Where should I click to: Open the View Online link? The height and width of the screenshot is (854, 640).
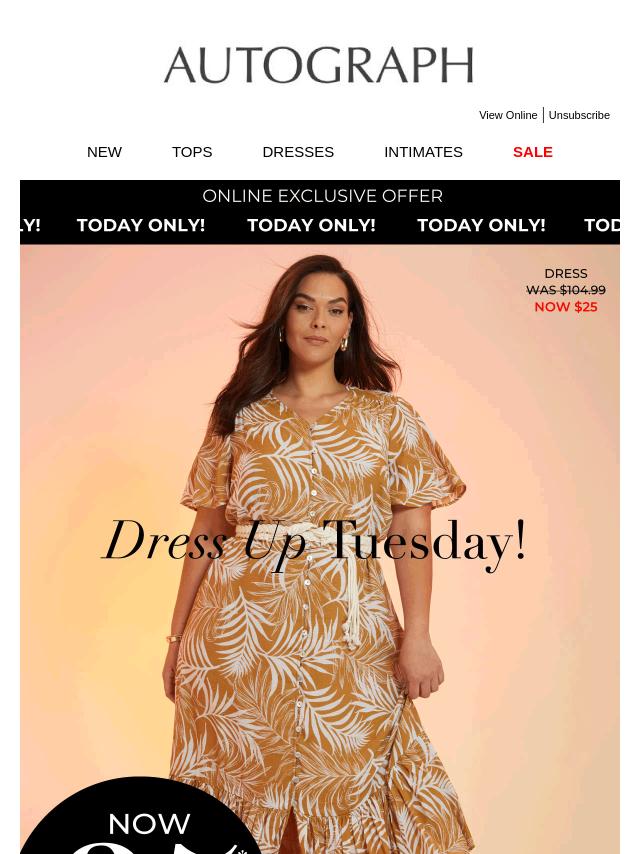(x=507, y=115)
